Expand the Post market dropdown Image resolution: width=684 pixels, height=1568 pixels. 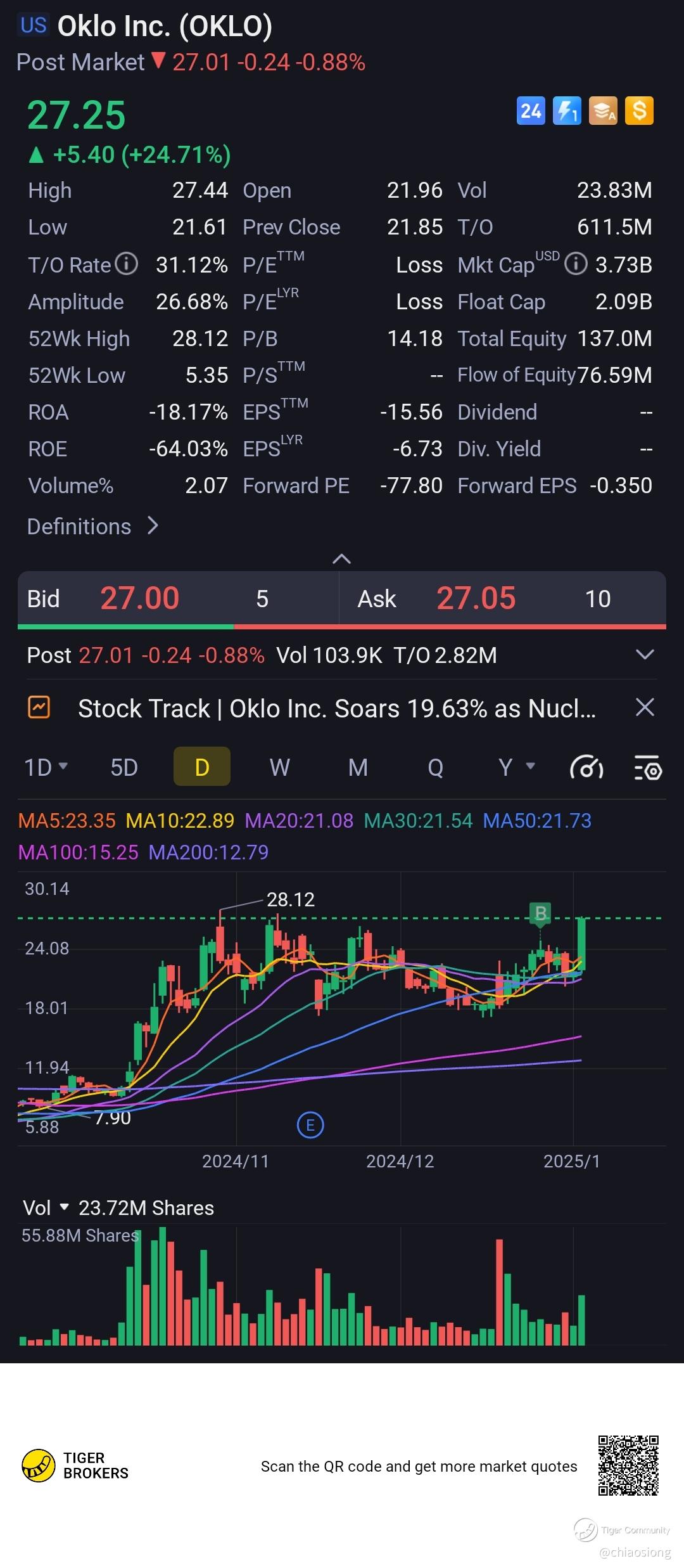645,655
